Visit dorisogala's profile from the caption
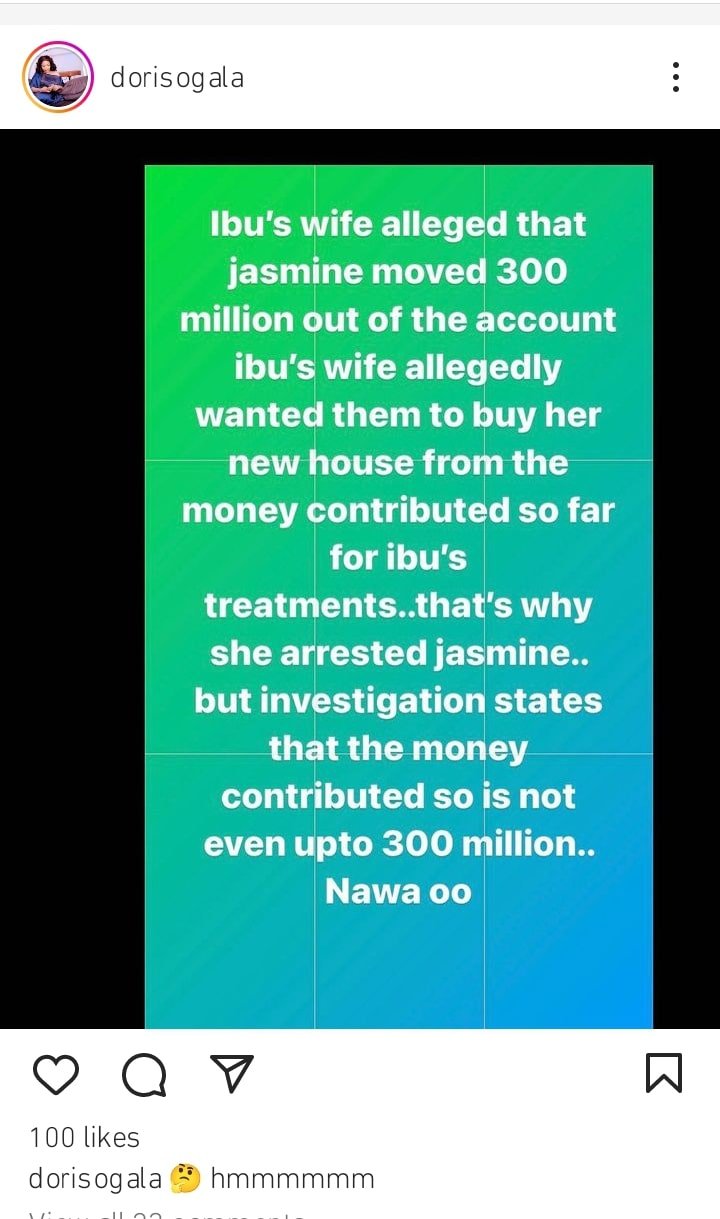 click(x=95, y=1179)
